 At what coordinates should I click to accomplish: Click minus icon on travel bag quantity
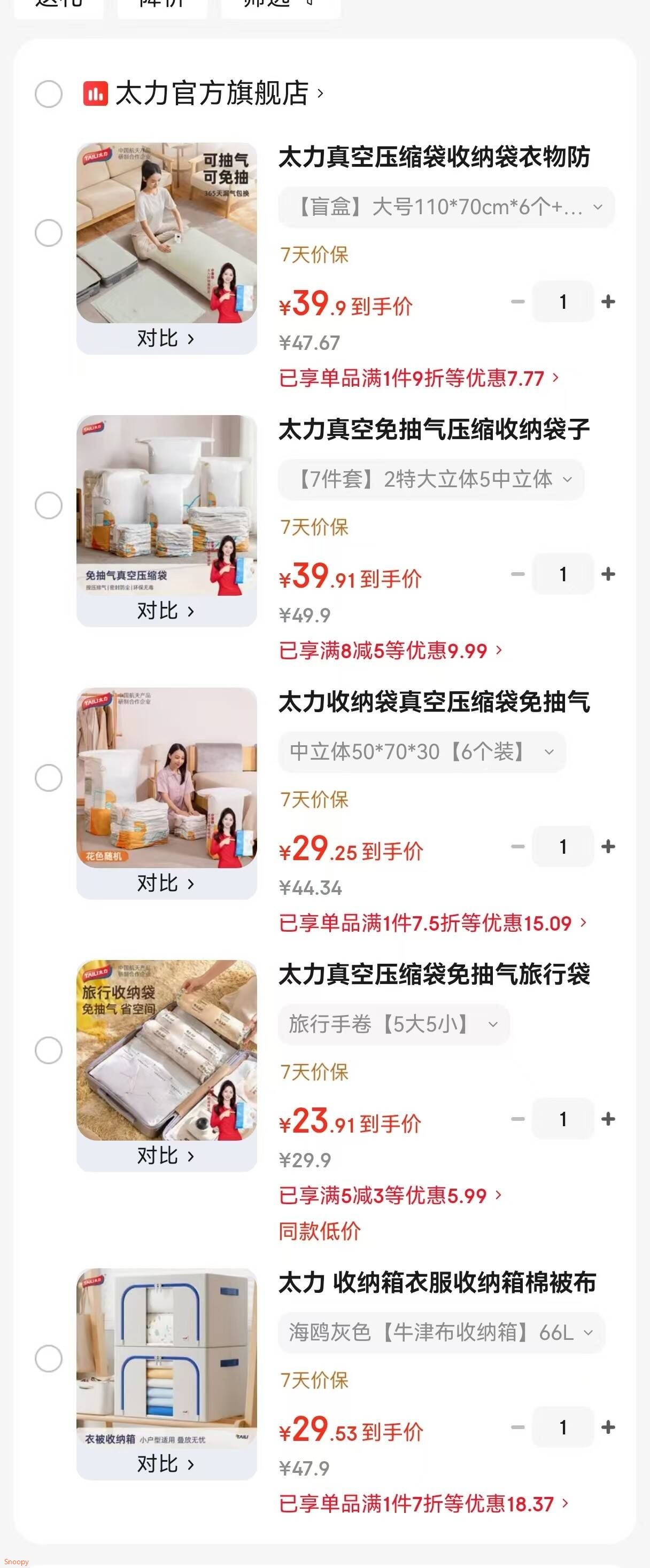click(x=518, y=1119)
